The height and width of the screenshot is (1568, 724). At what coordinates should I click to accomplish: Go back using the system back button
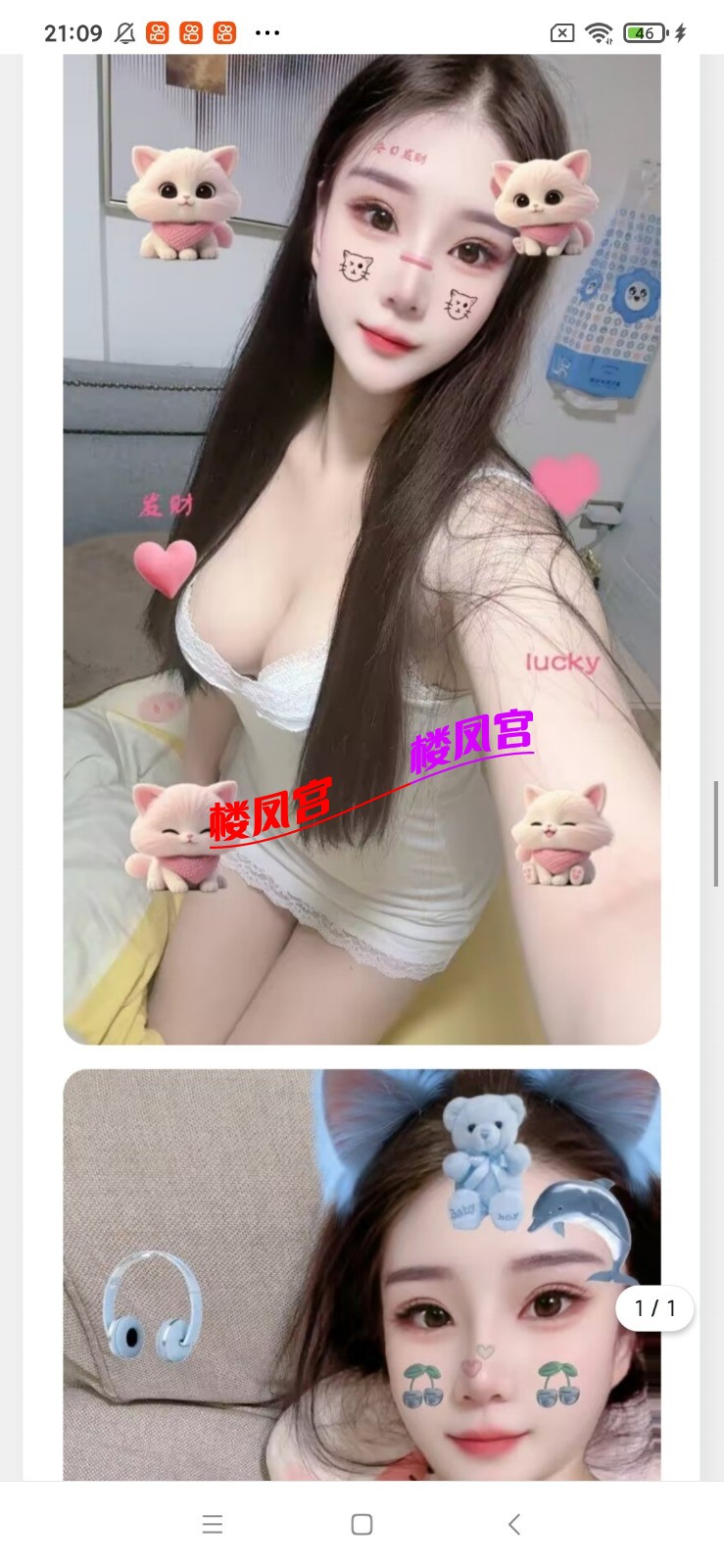[x=514, y=1524]
